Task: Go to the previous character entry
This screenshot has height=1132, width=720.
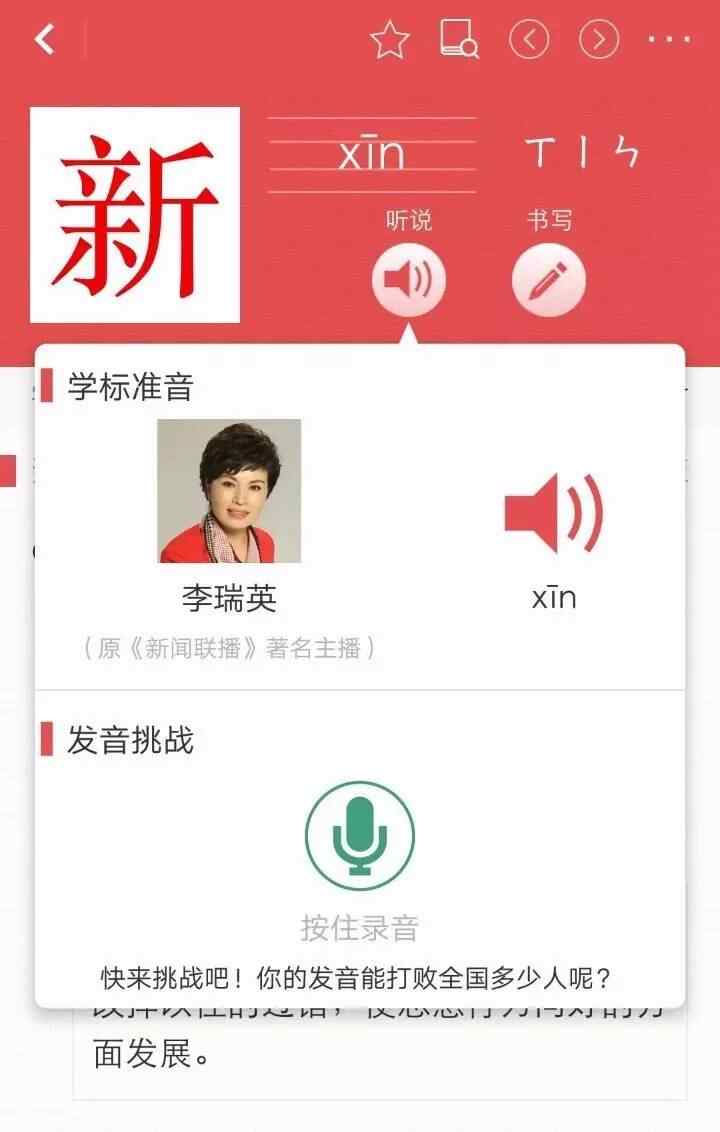Action: 529,40
